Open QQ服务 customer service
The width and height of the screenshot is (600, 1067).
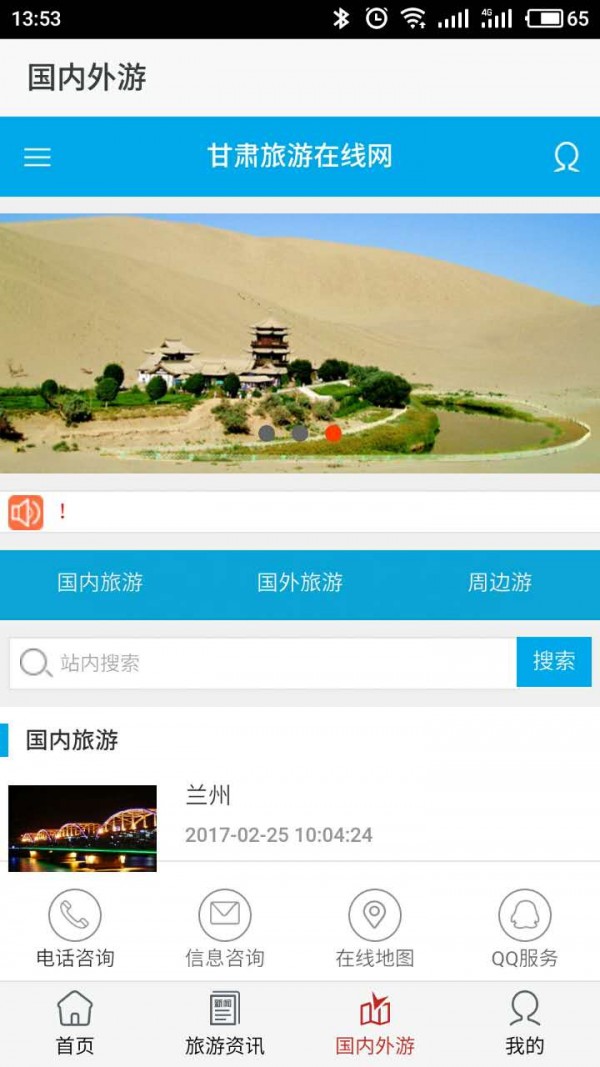pos(525,929)
